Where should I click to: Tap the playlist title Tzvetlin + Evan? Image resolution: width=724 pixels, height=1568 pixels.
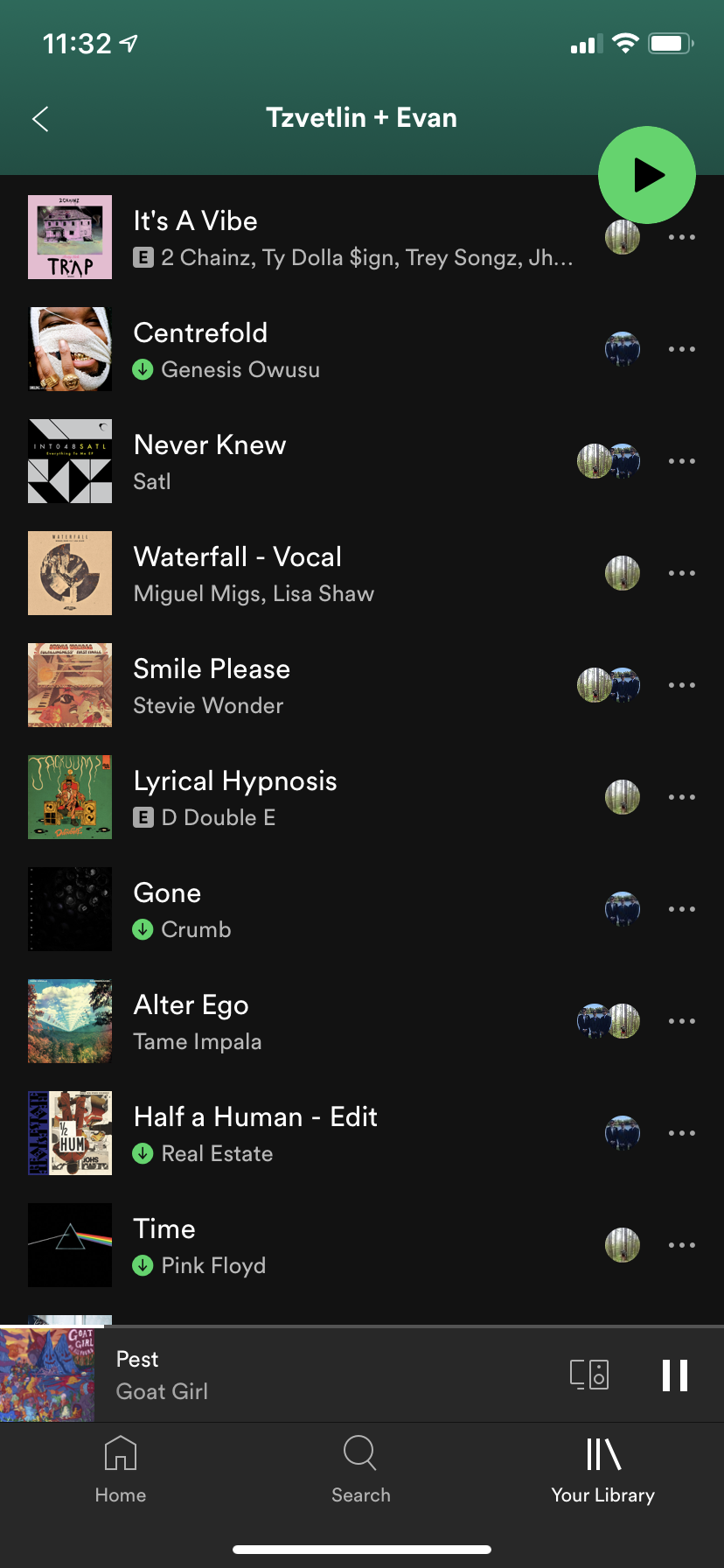361,117
